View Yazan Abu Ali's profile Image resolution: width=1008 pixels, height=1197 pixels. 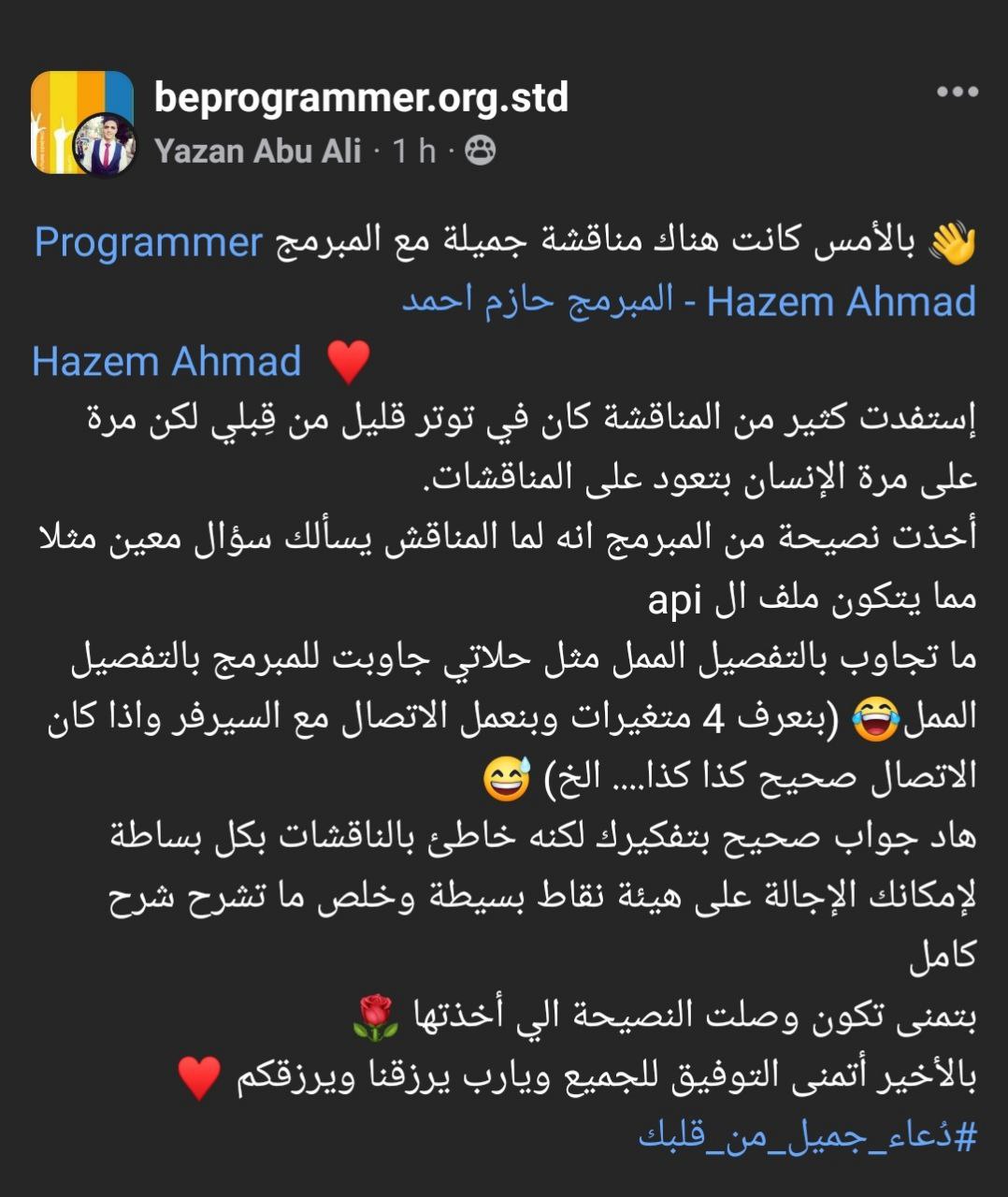(x=258, y=151)
